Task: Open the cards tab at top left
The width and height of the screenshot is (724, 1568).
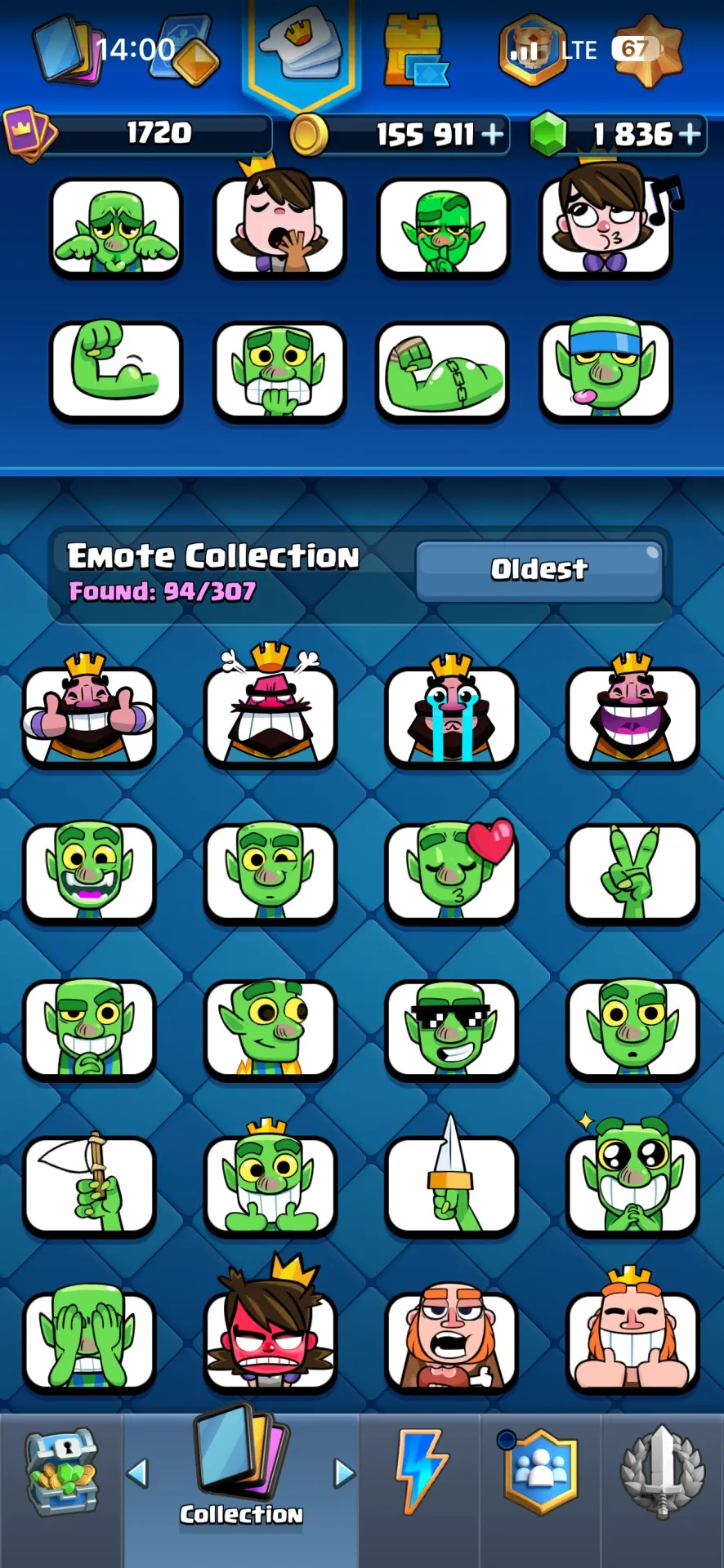Action: [x=67, y=51]
